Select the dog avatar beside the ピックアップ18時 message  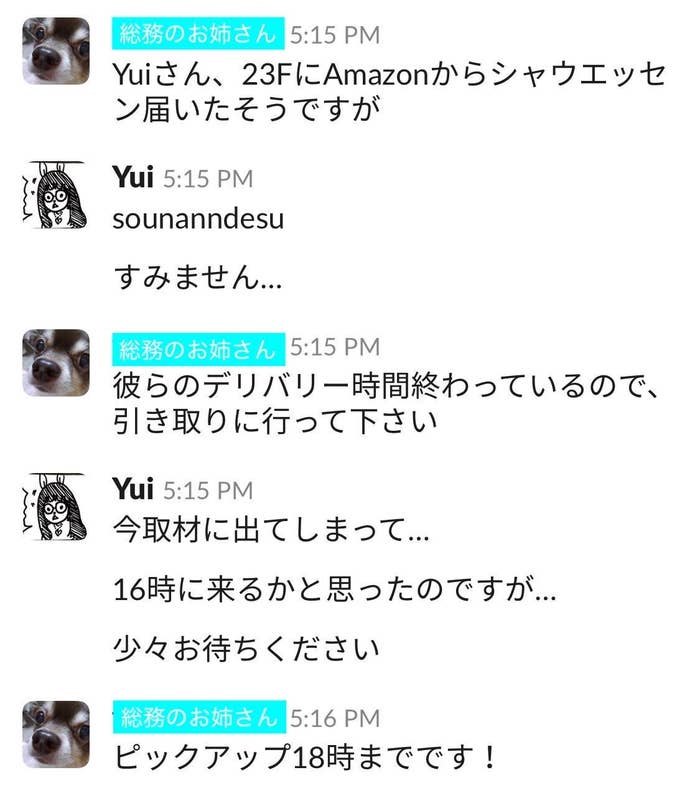(56, 734)
